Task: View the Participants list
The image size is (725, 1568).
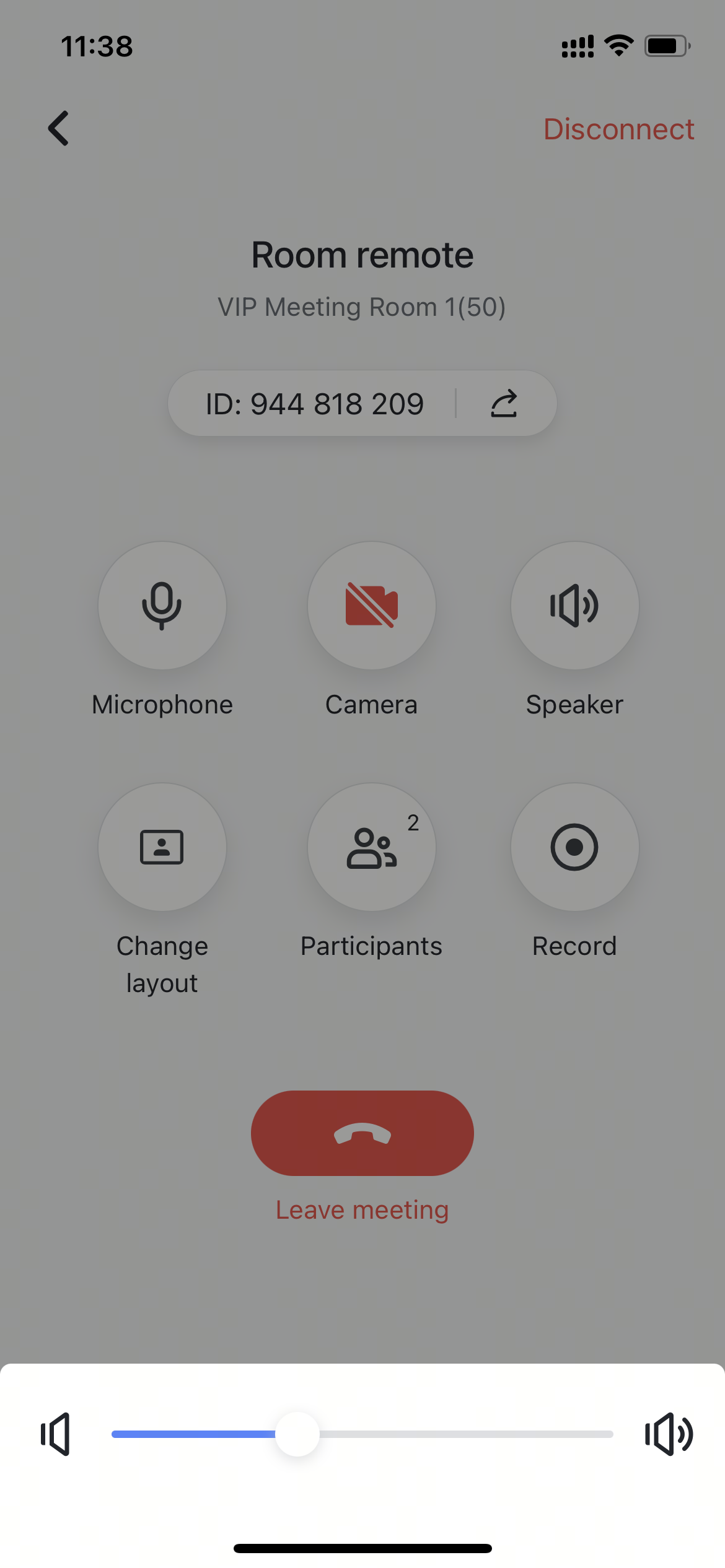Action: click(x=372, y=847)
